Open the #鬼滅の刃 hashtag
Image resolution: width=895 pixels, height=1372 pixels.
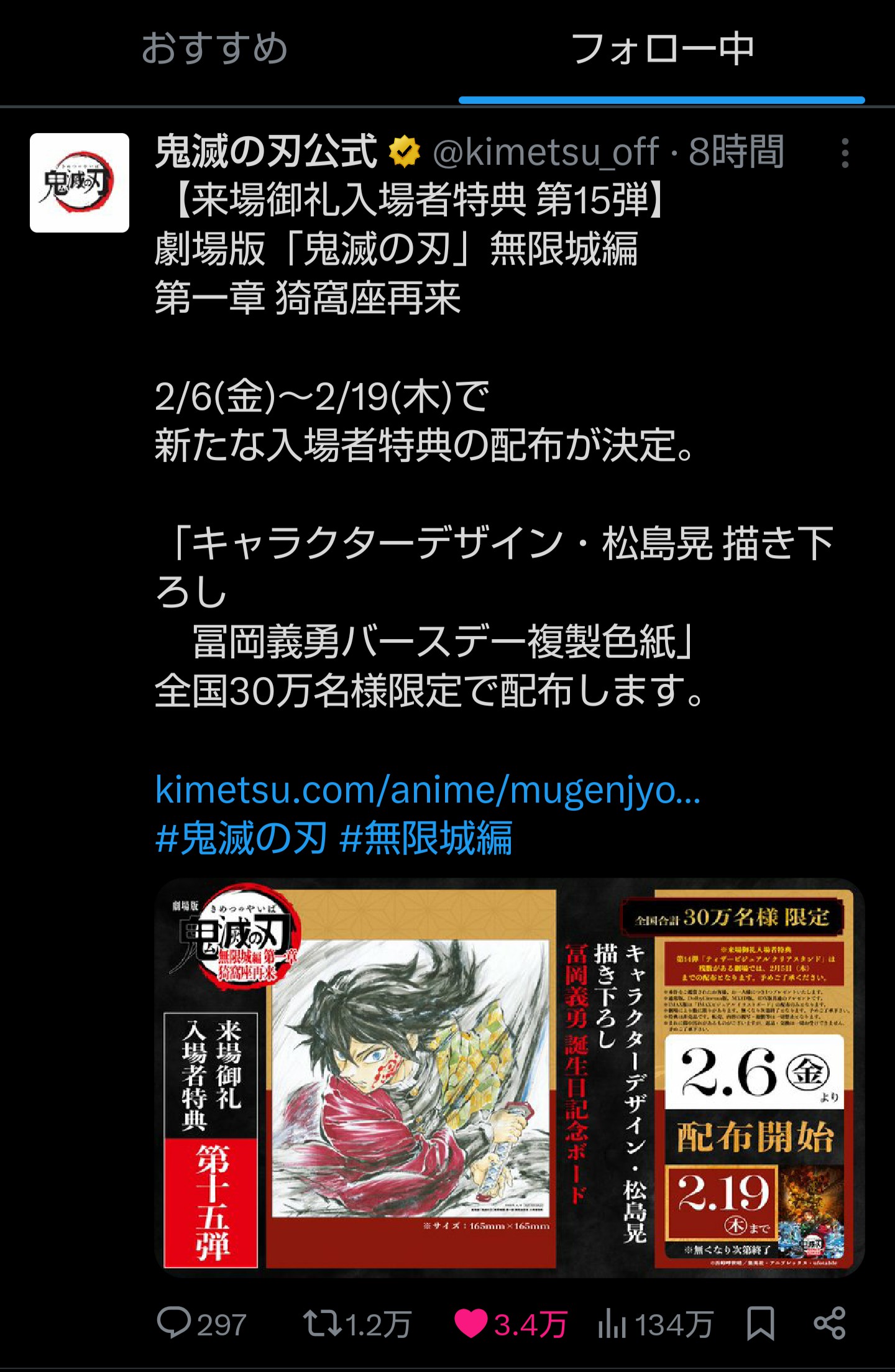point(241,838)
